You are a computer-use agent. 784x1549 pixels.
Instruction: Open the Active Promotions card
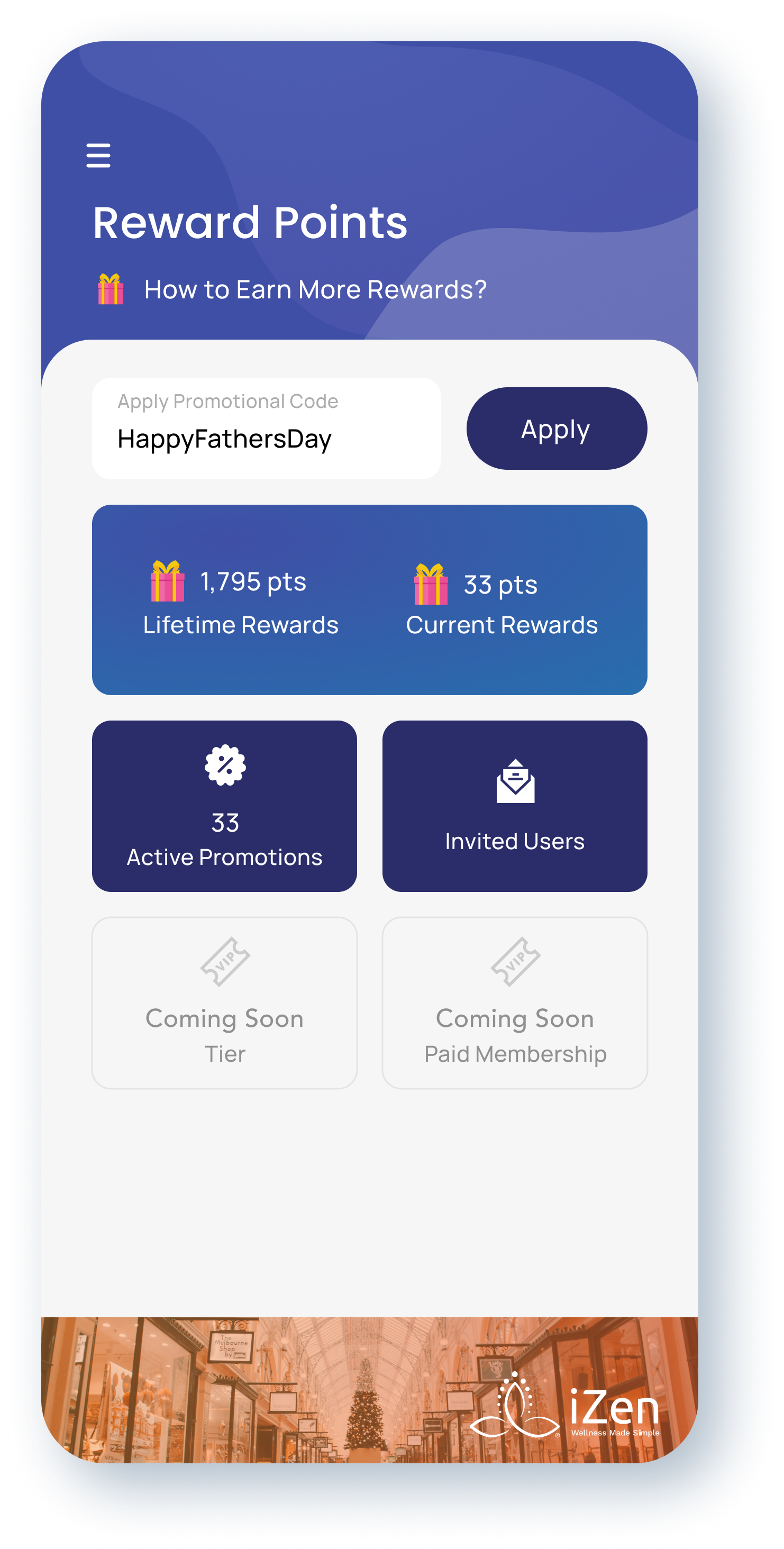click(224, 806)
